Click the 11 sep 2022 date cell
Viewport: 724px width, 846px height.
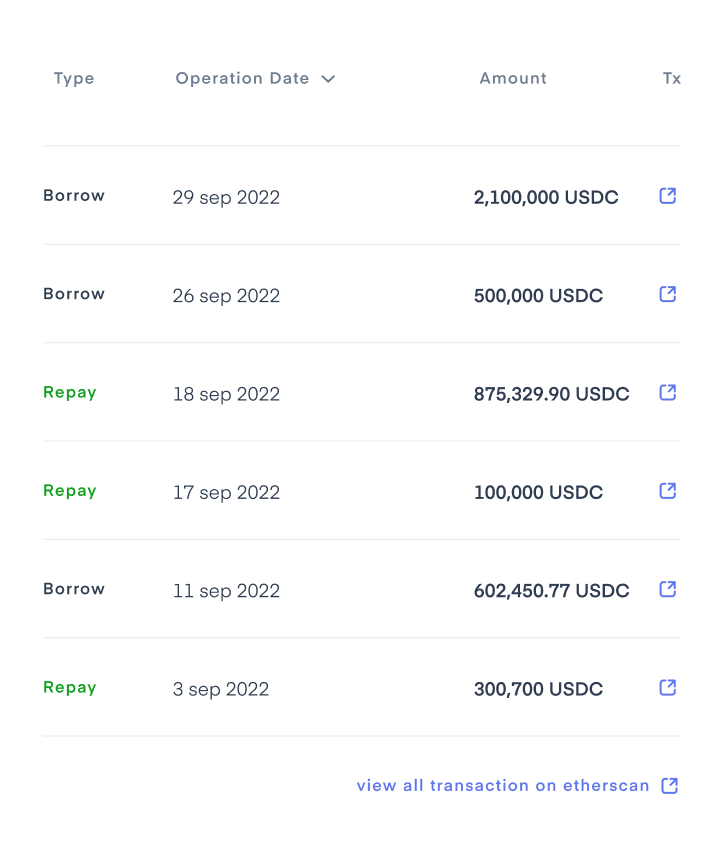pyautogui.click(x=226, y=590)
